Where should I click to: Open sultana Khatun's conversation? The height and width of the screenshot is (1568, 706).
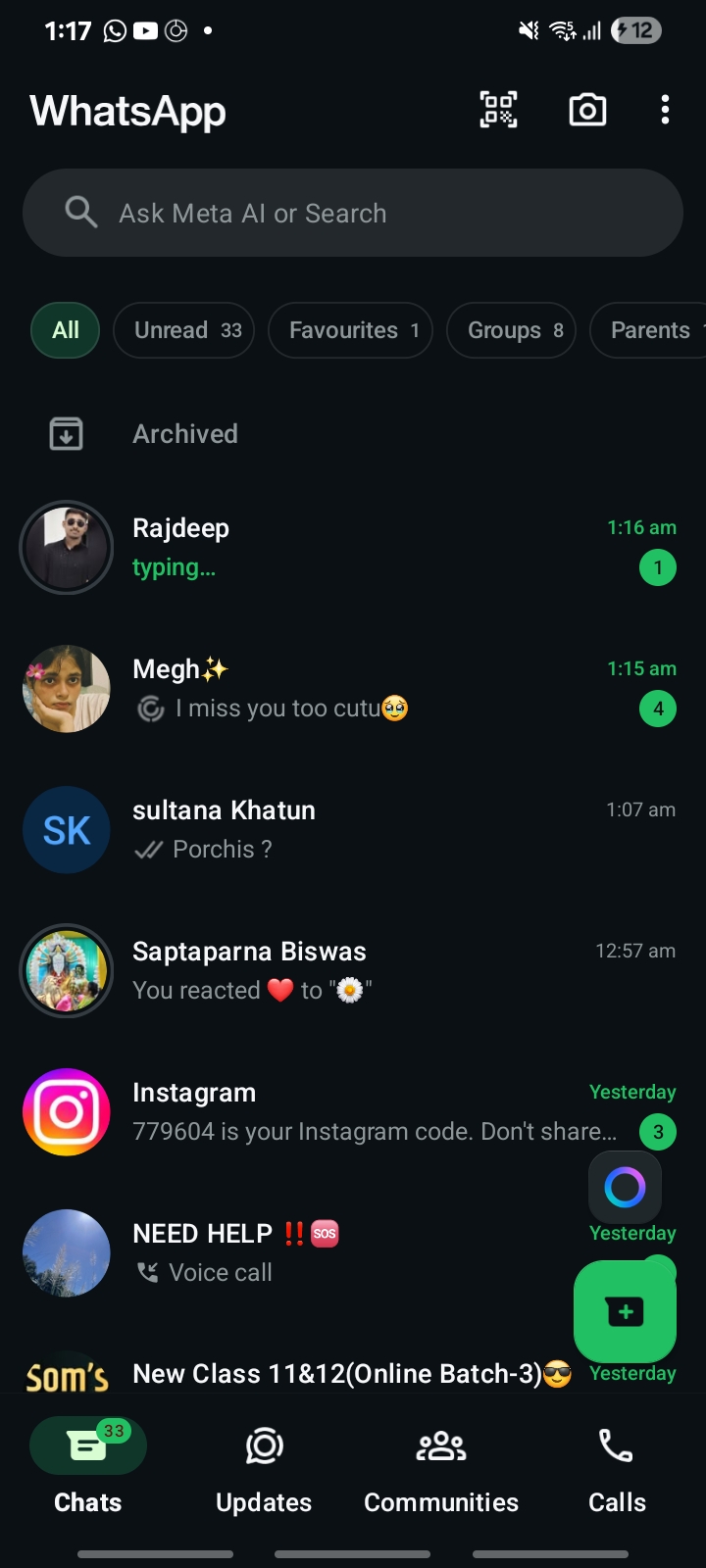[353, 829]
